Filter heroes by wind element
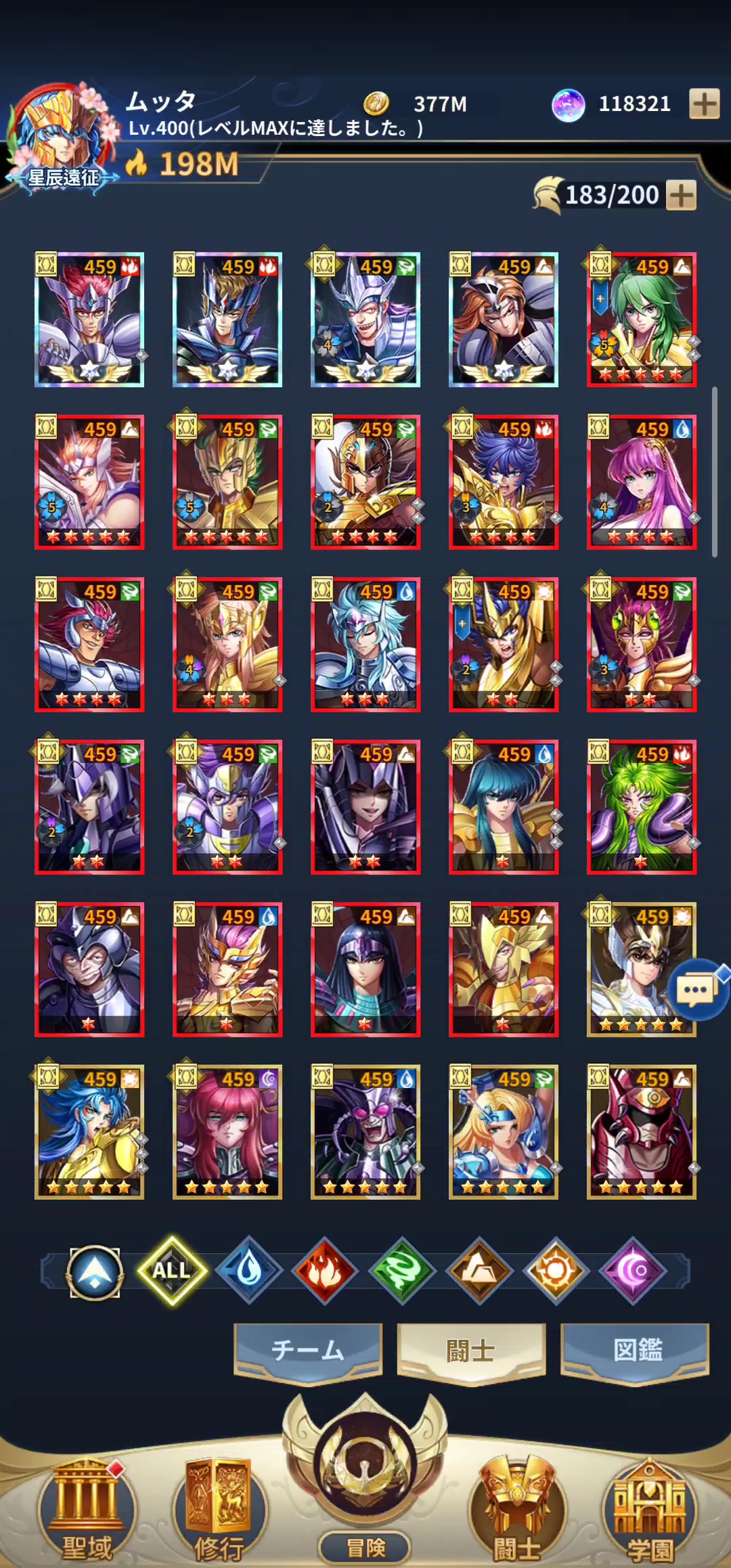 click(402, 1270)
